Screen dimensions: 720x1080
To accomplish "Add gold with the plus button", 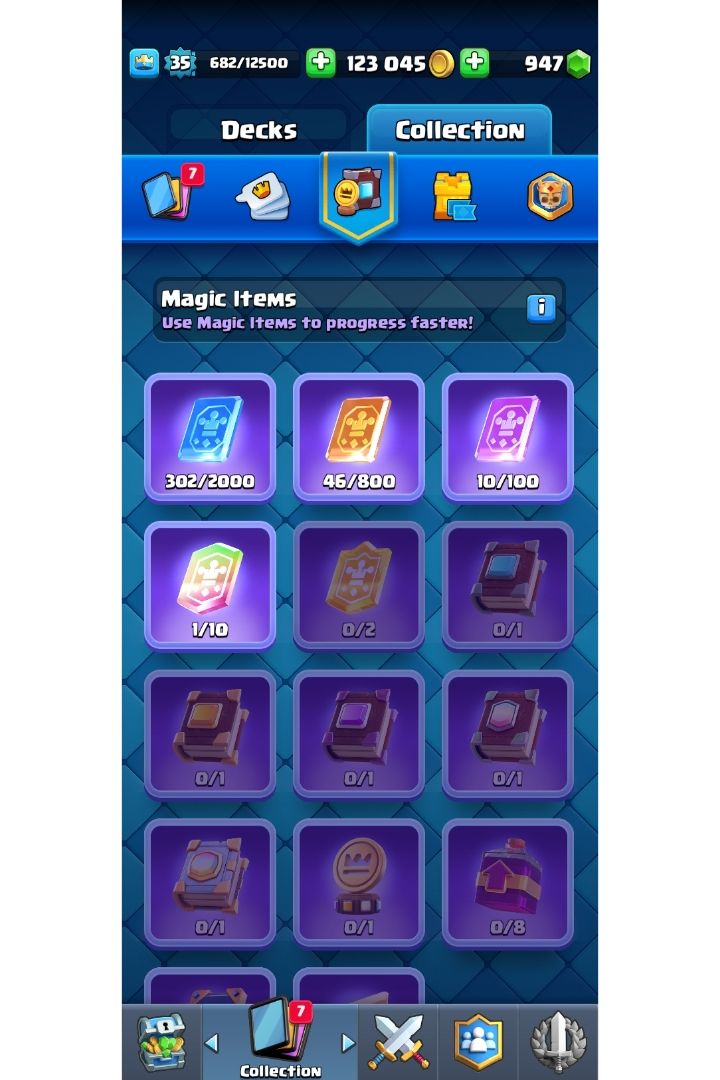I will click(320, 63).
